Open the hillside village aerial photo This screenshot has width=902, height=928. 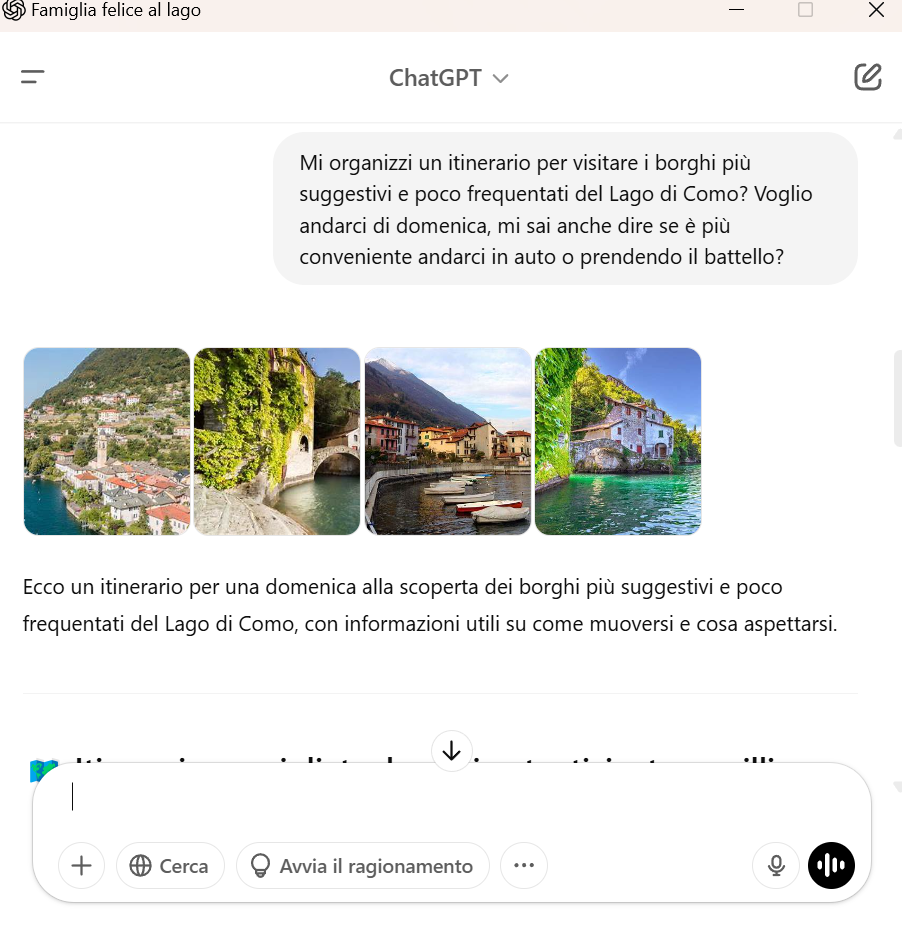click(x=107, y=441)
